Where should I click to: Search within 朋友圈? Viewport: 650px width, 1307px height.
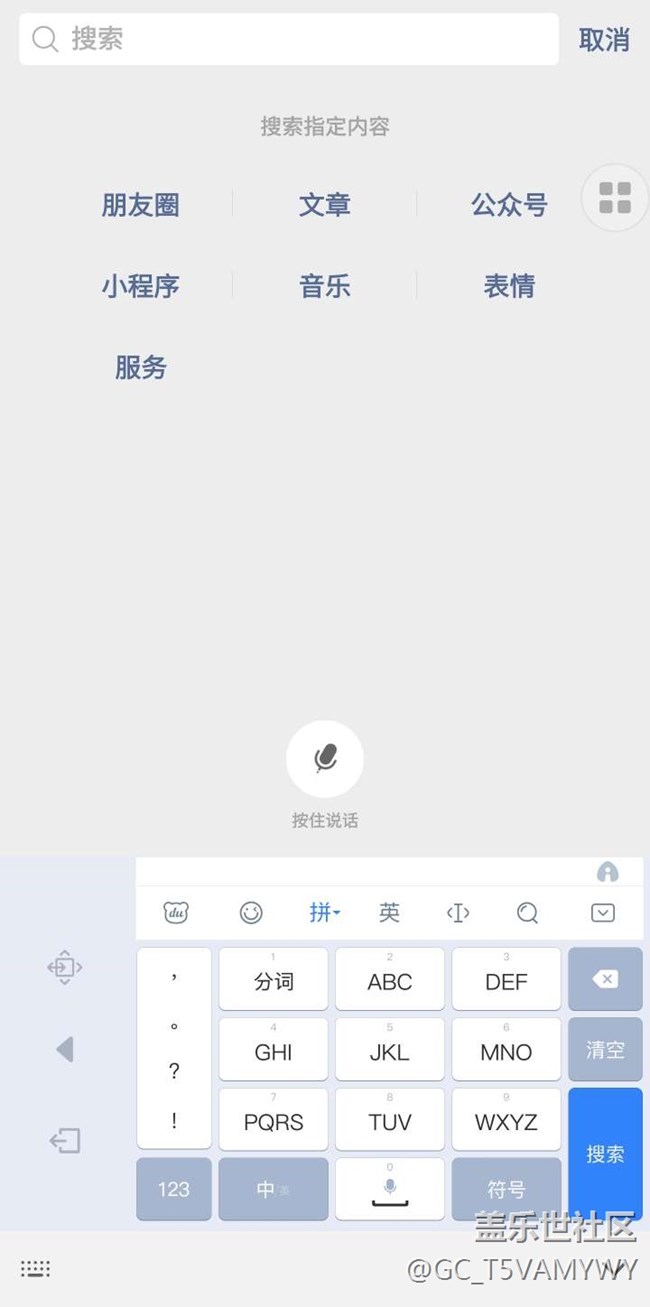point(140,205)
